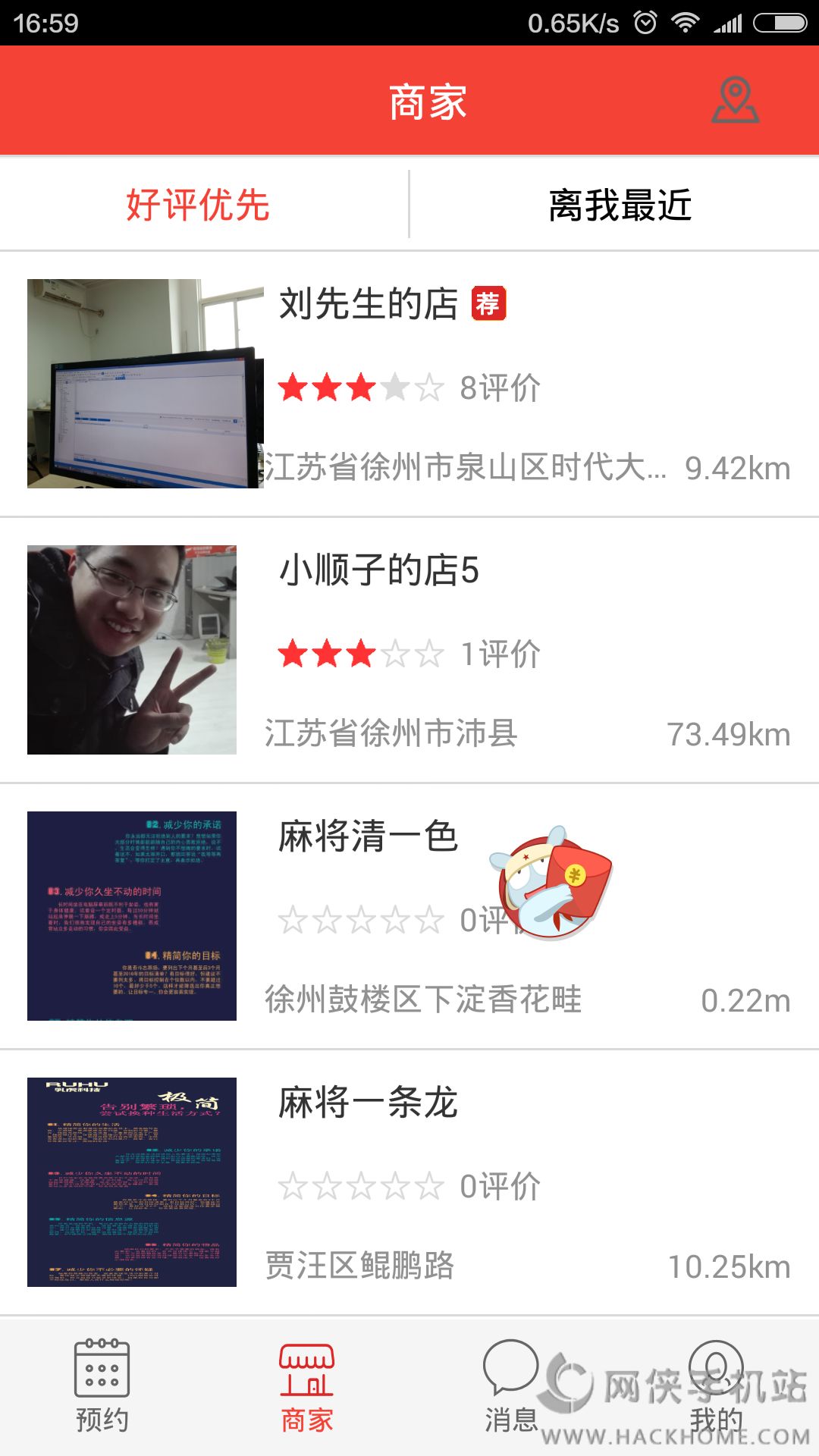
Task: Open the map location icon
Action: click(x=735, y=100)
